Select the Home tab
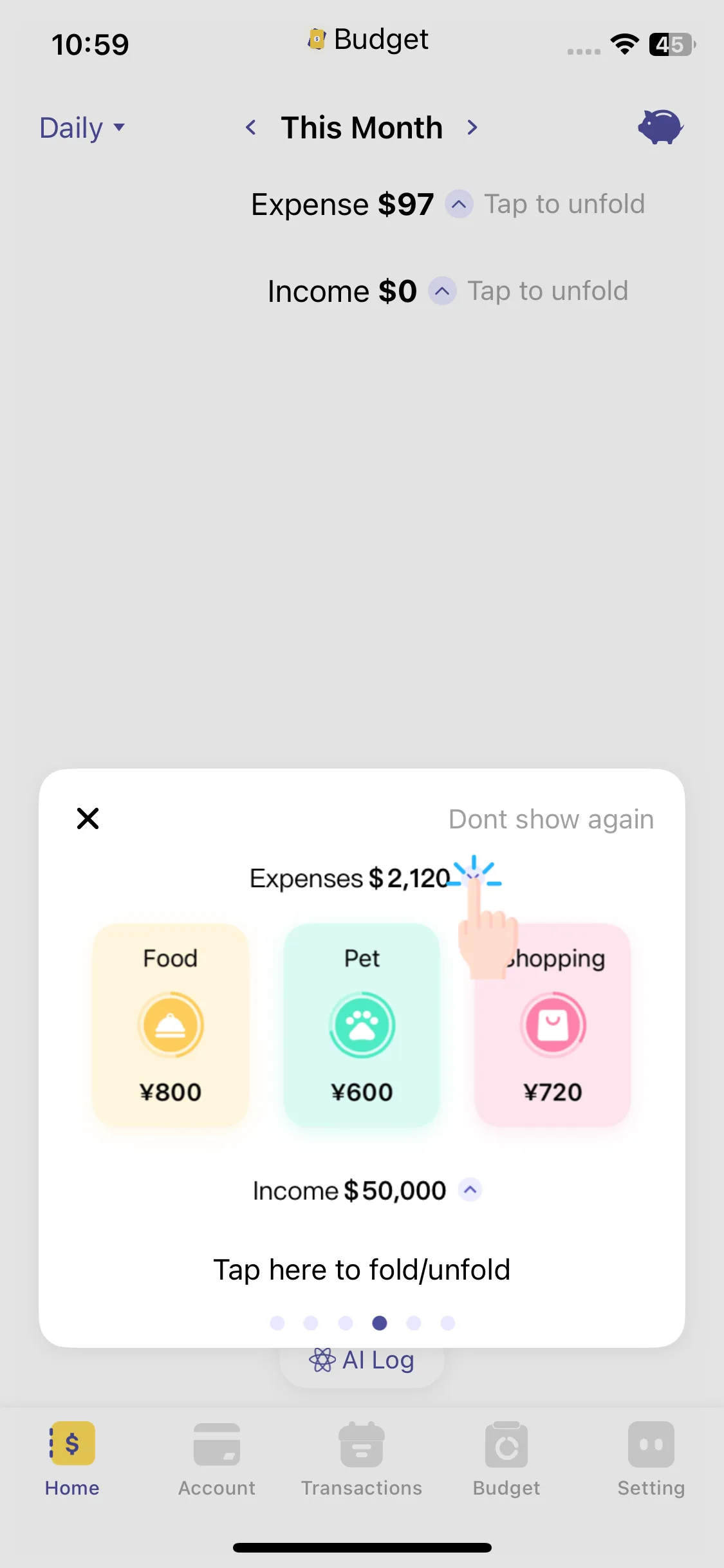The image size is (724, 1568). [x=72, y=1459]
